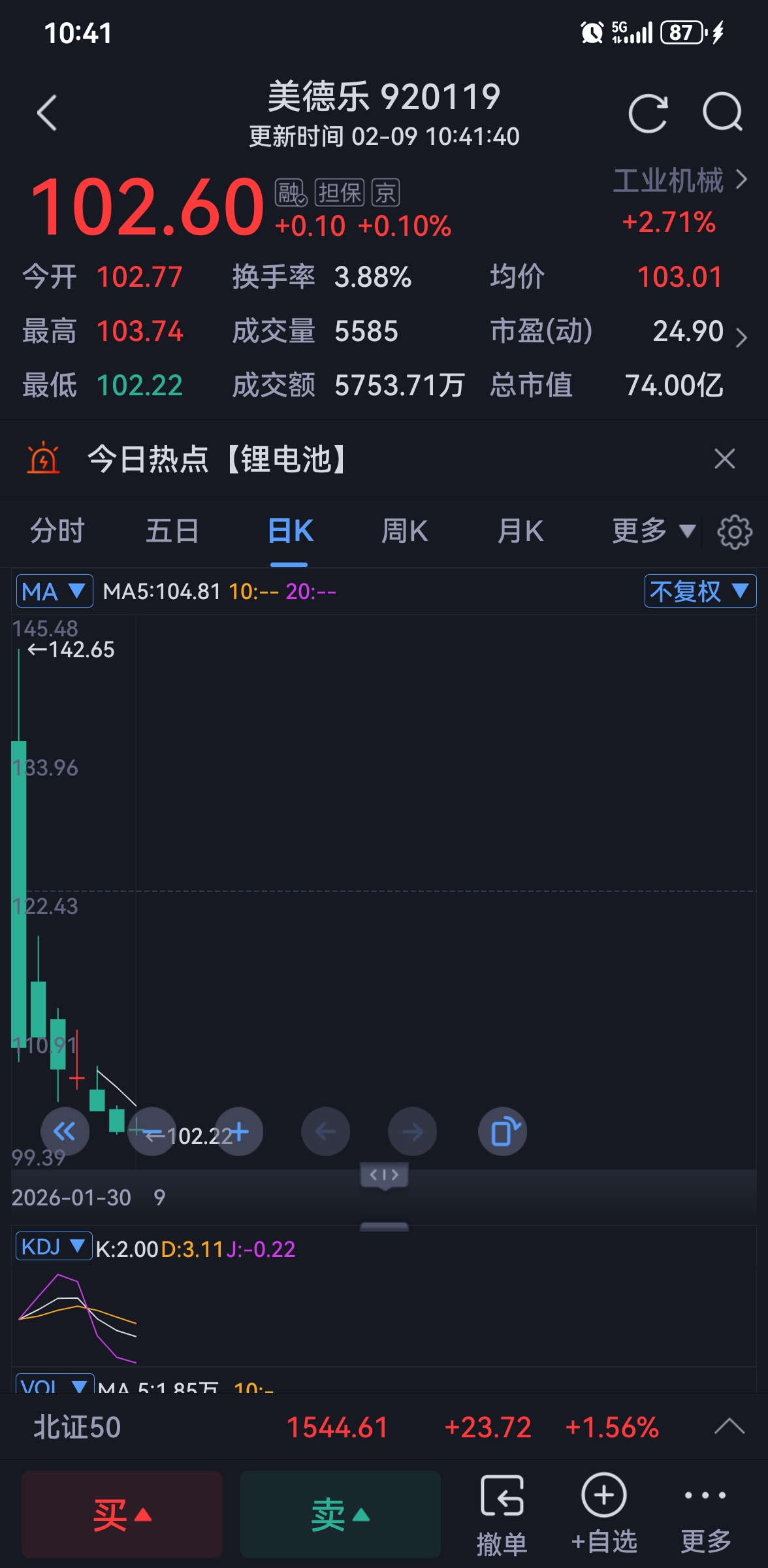The width and height of the screenshot is (768, 1568).
Task: Open the search magnifier icon
Action: coord(722,113)
